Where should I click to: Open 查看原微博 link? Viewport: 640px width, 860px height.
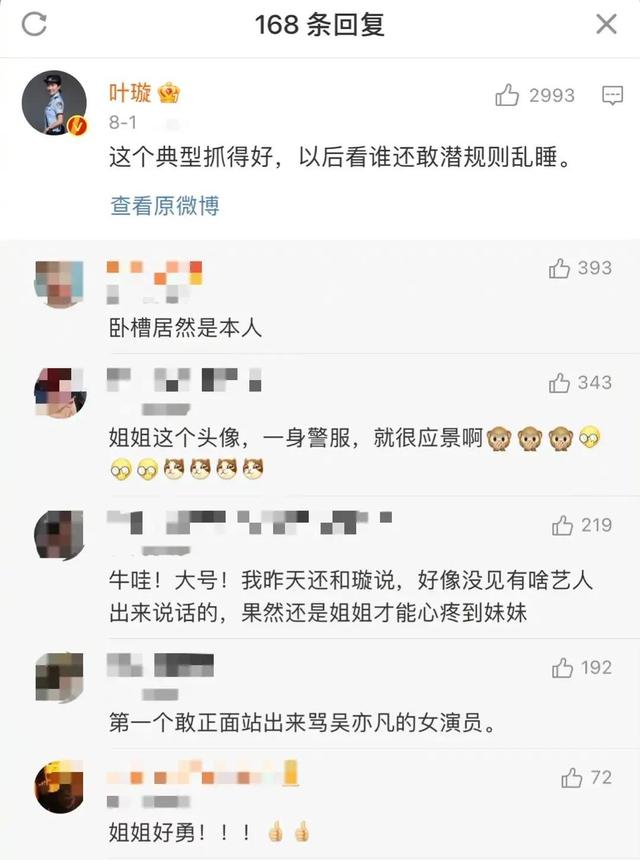click(x=164, y=206)
